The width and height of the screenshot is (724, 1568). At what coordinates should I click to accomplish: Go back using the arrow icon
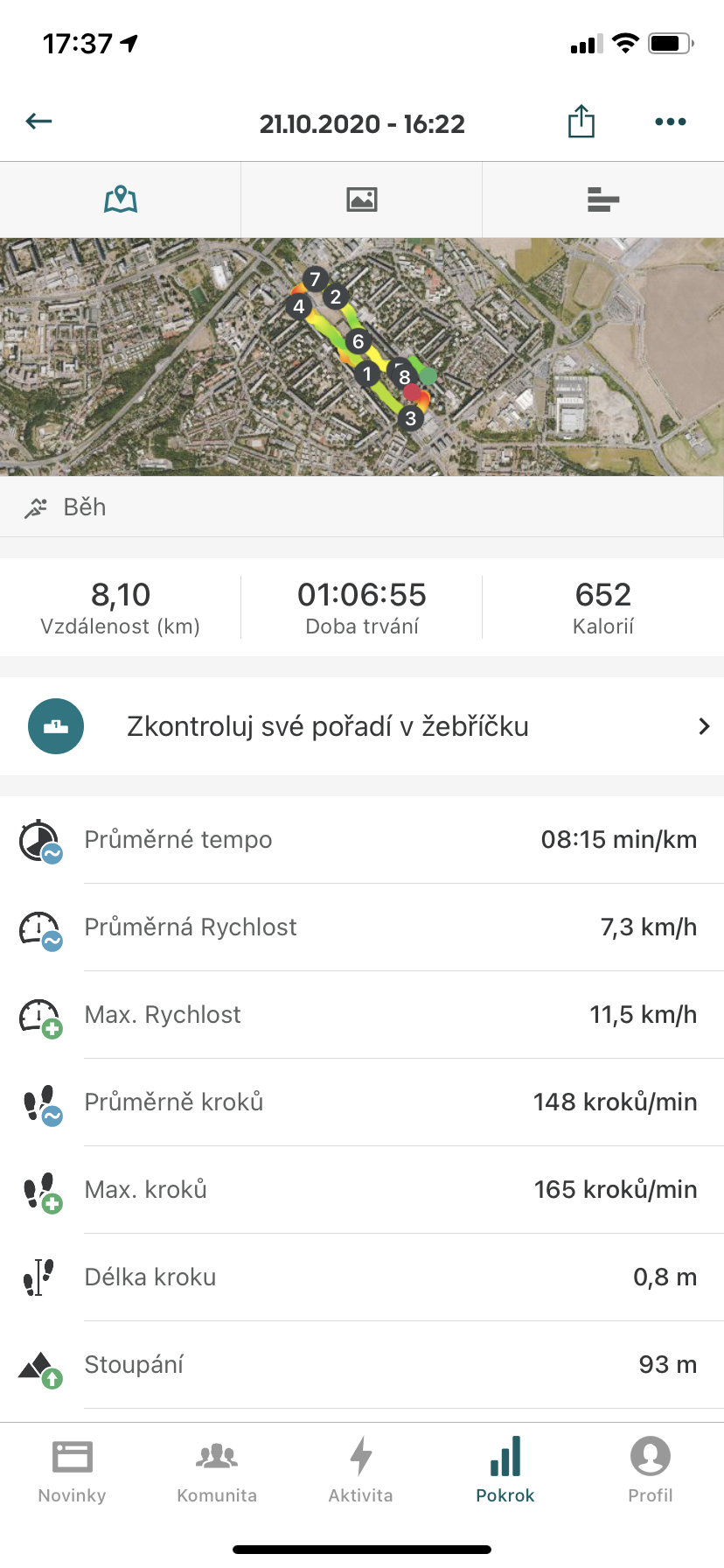(x=39, y=122)
